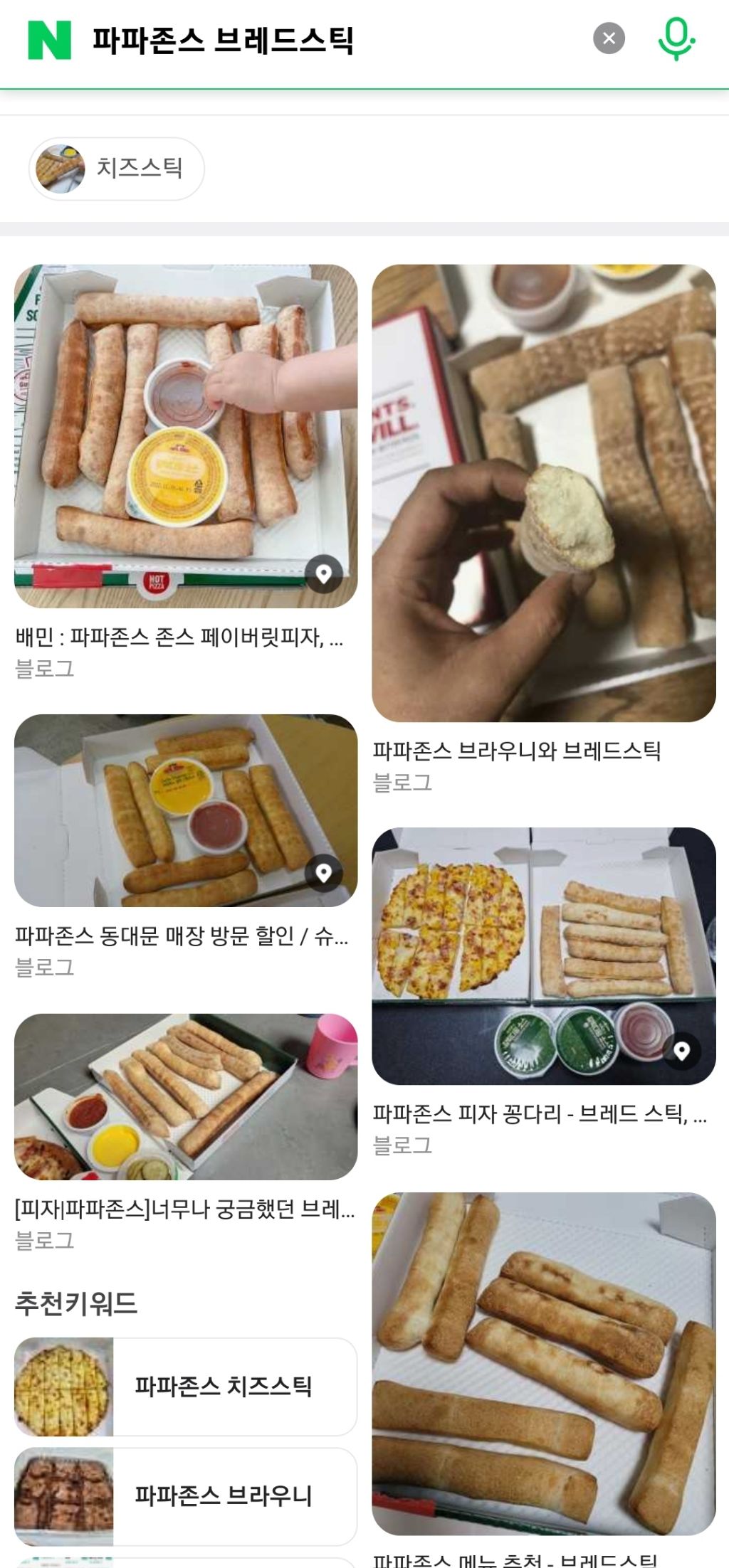The height and width of the screenshot is (1568, 729).
Task: Enable the 파파존스 브라우니 recommended keyword
Action: tap(224, 1494)
